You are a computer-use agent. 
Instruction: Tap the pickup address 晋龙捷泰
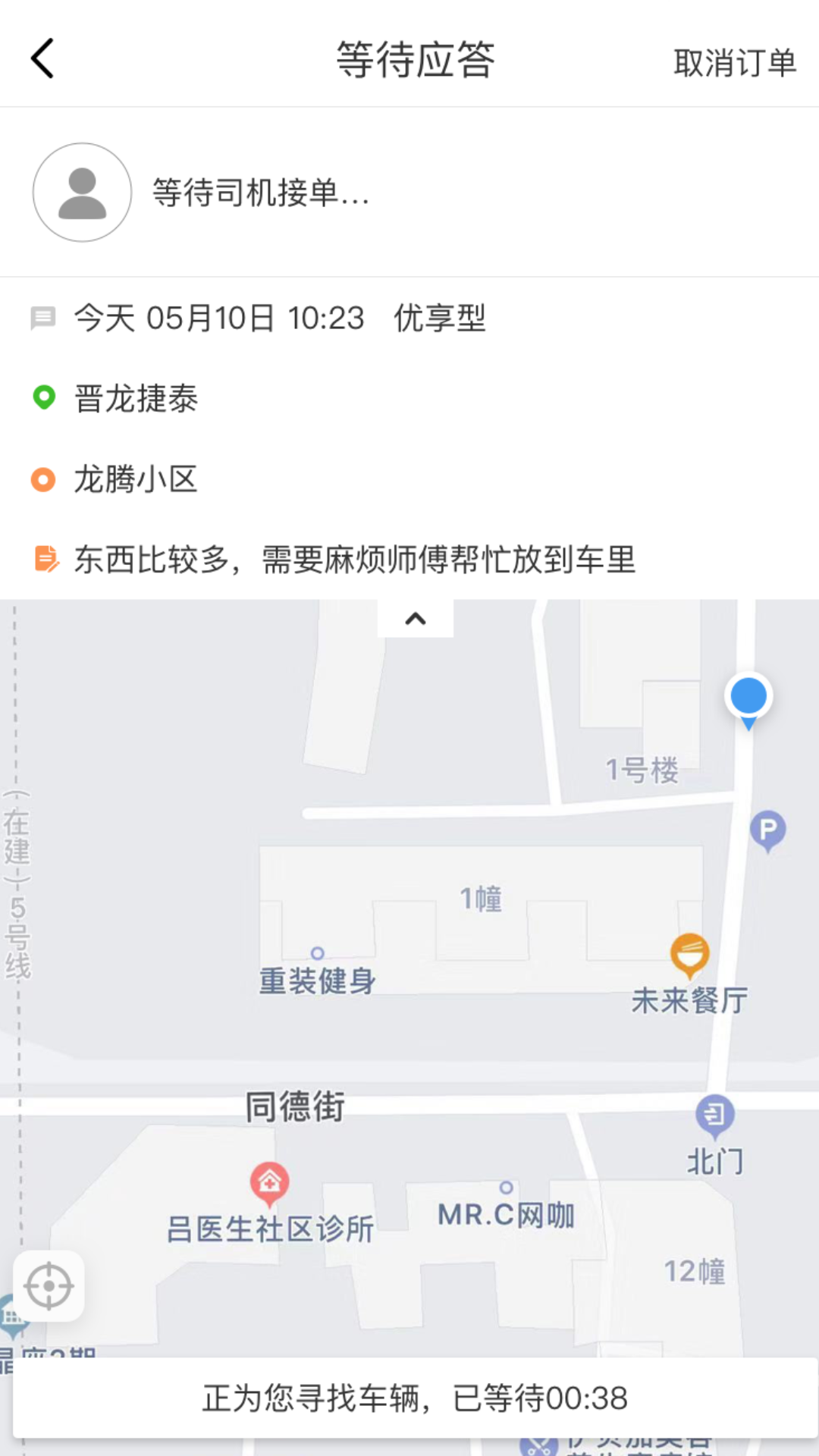tap(136, 397)
